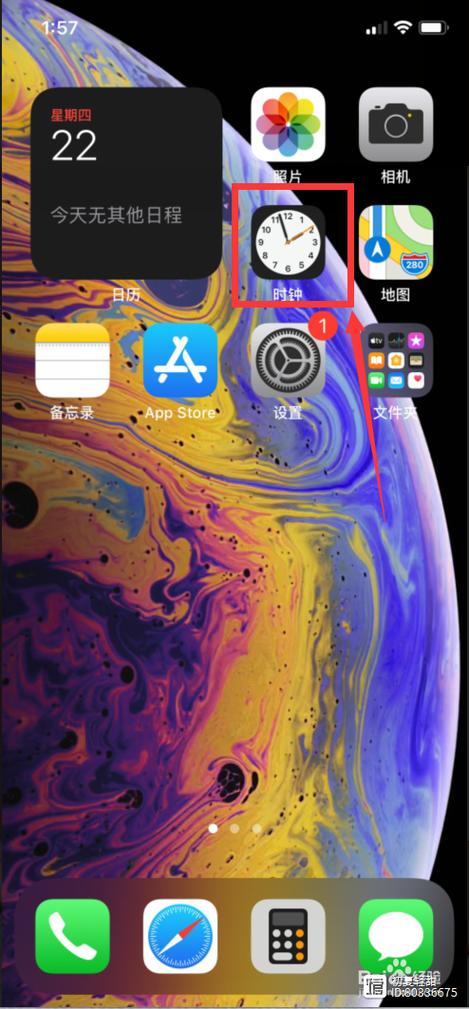Open the 照片 Photos app
The image size is (469, 1009).
tap(288, 124)
